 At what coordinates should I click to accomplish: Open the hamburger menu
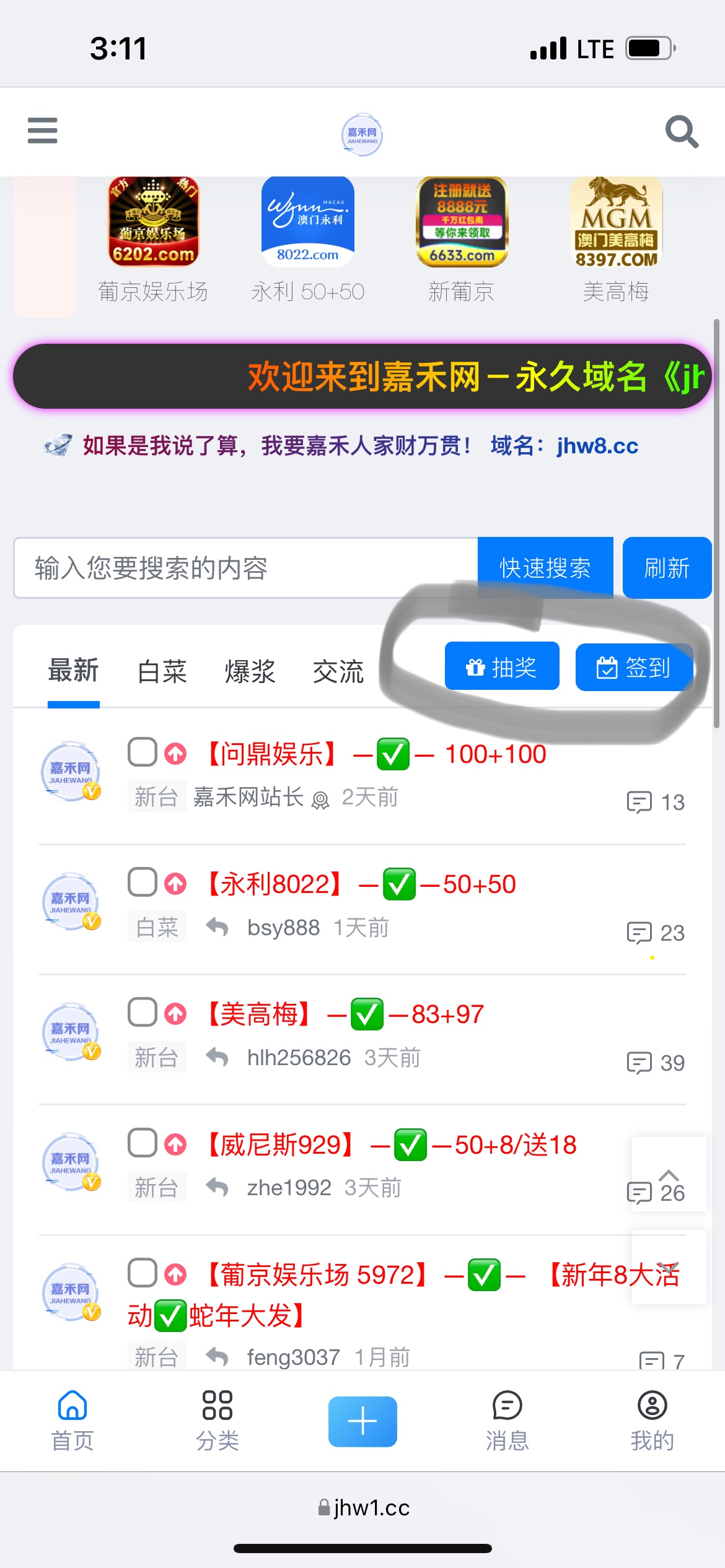pos(42,131)
